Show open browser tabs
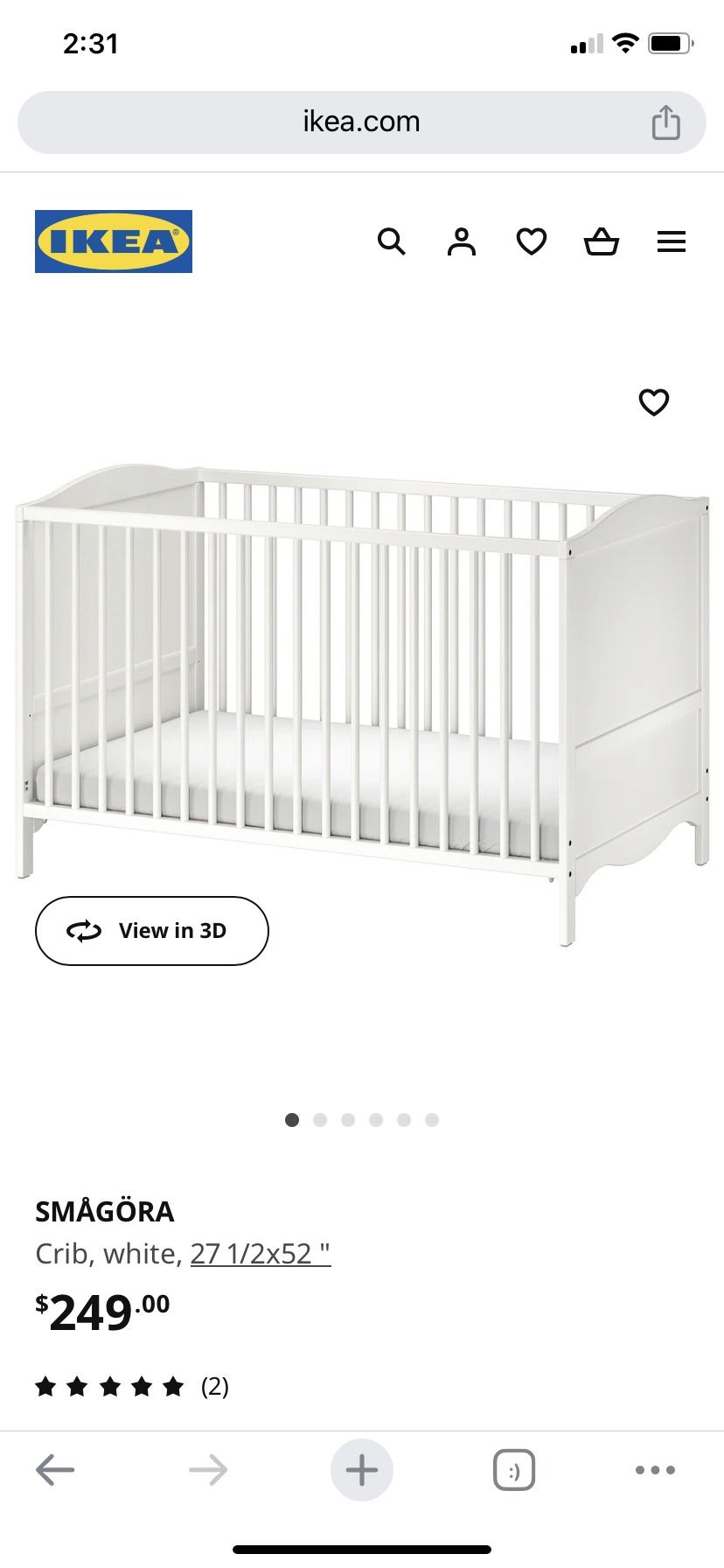Viewport: 724px width, 1568px height. tap(514, 1470)
